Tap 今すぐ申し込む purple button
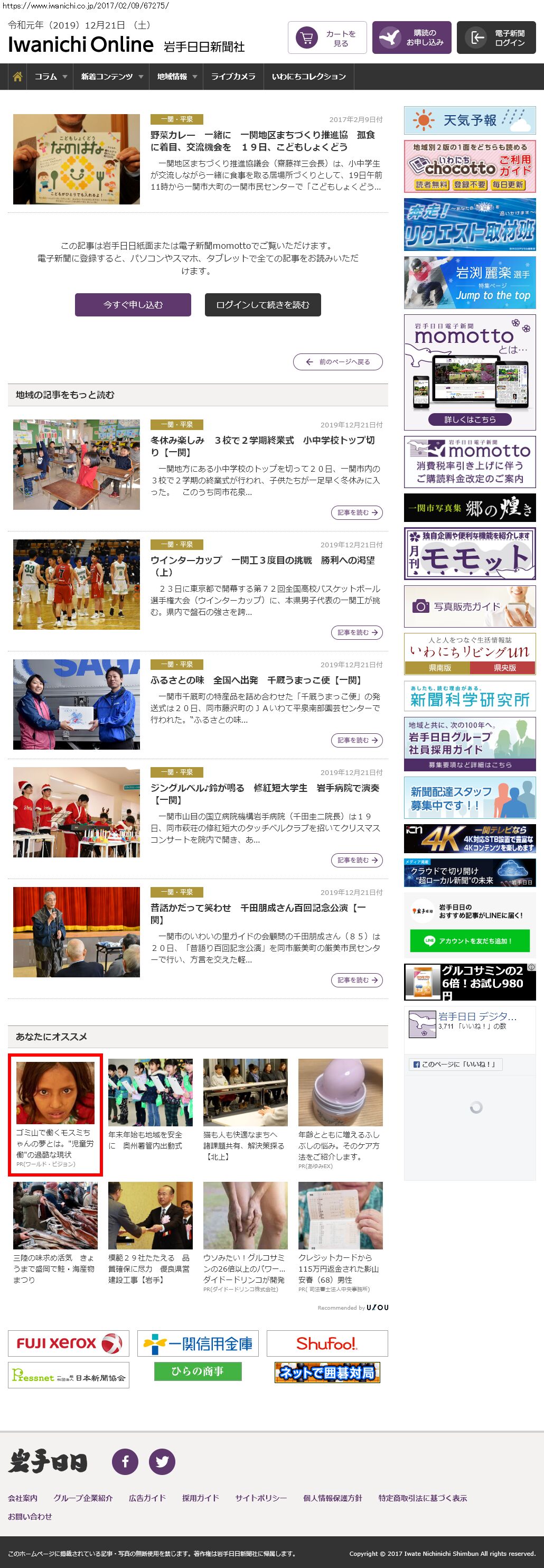This screenshot has height=1568, width=544. click(x=133, y=305)
